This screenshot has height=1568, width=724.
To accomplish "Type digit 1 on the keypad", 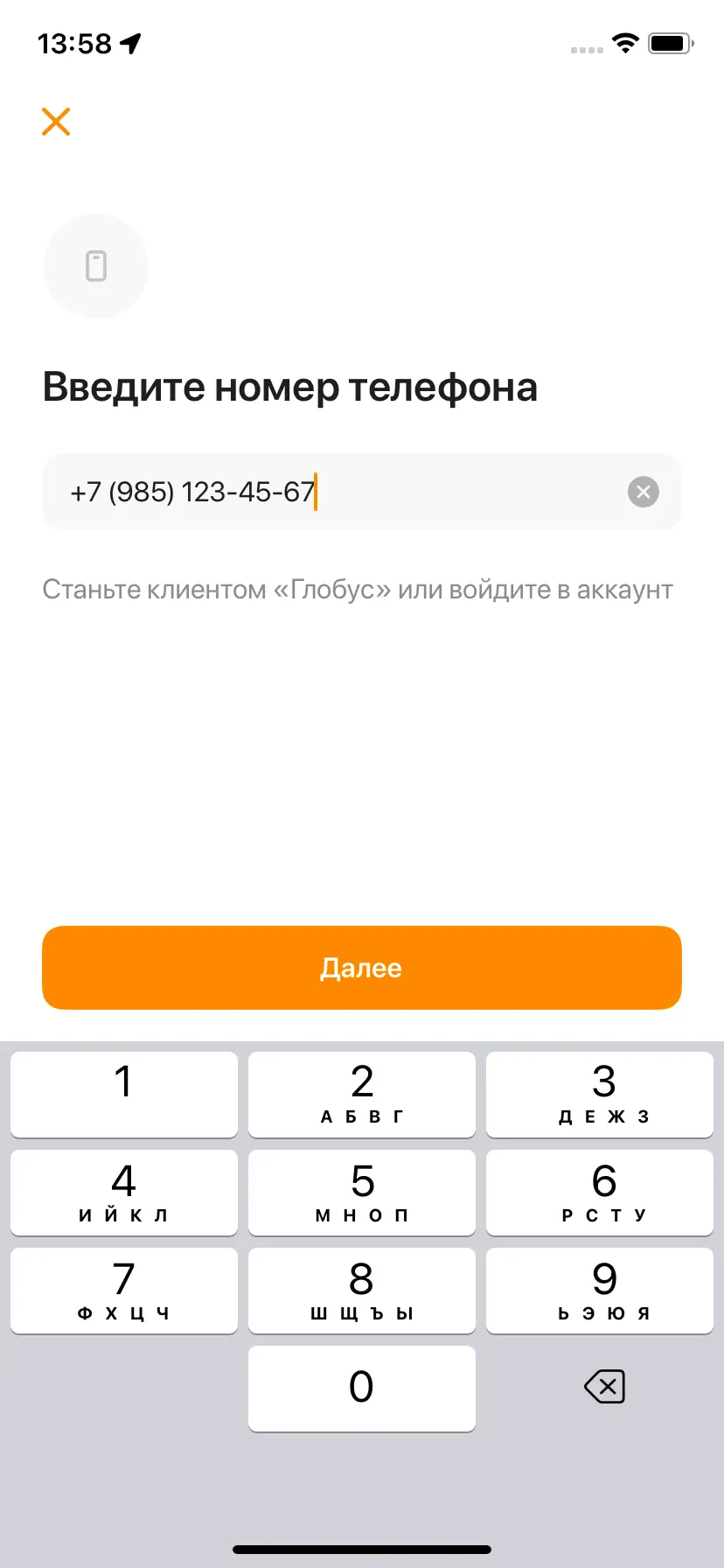I will [x=124, y=1094].
